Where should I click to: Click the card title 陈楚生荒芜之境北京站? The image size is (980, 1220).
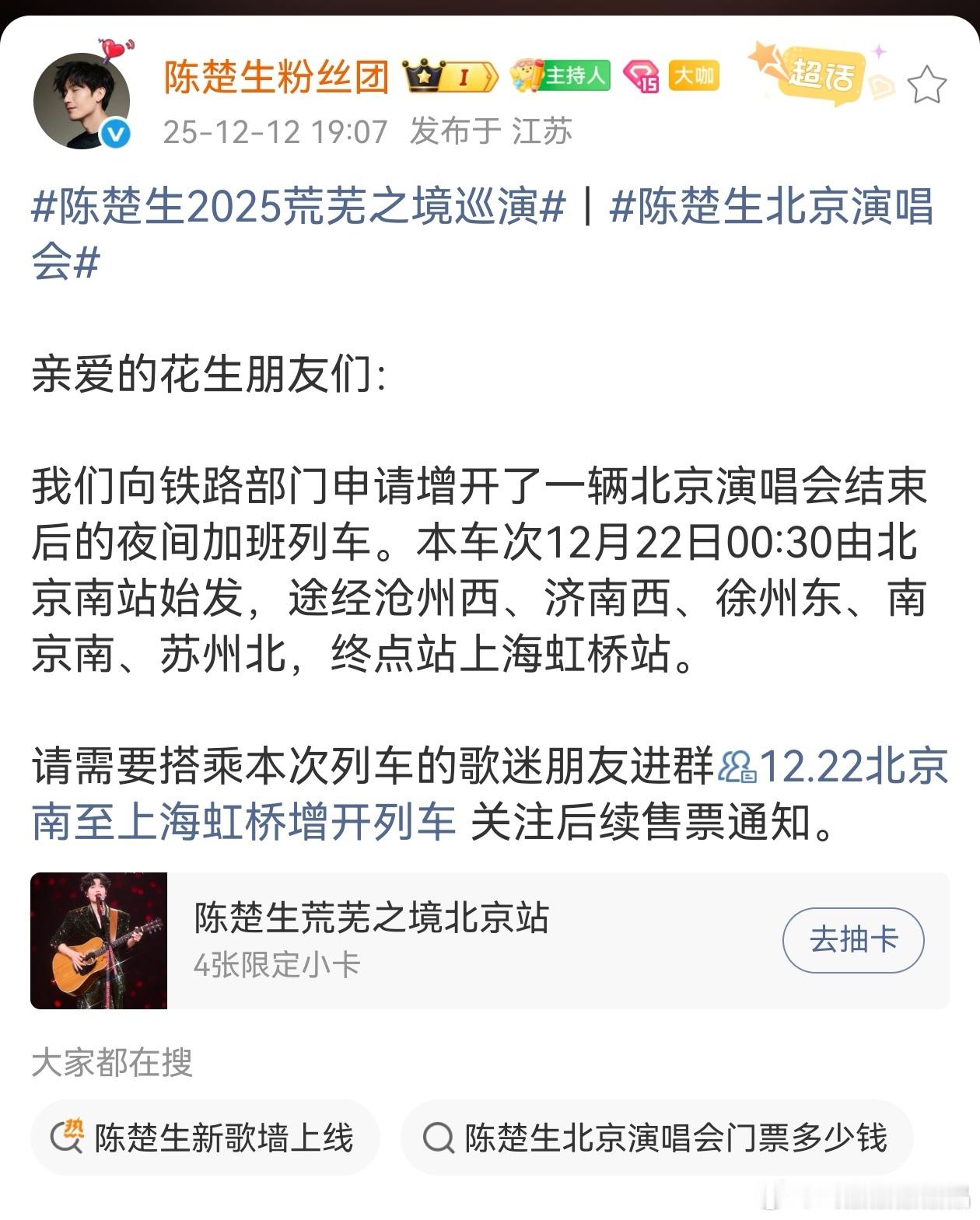375,918
